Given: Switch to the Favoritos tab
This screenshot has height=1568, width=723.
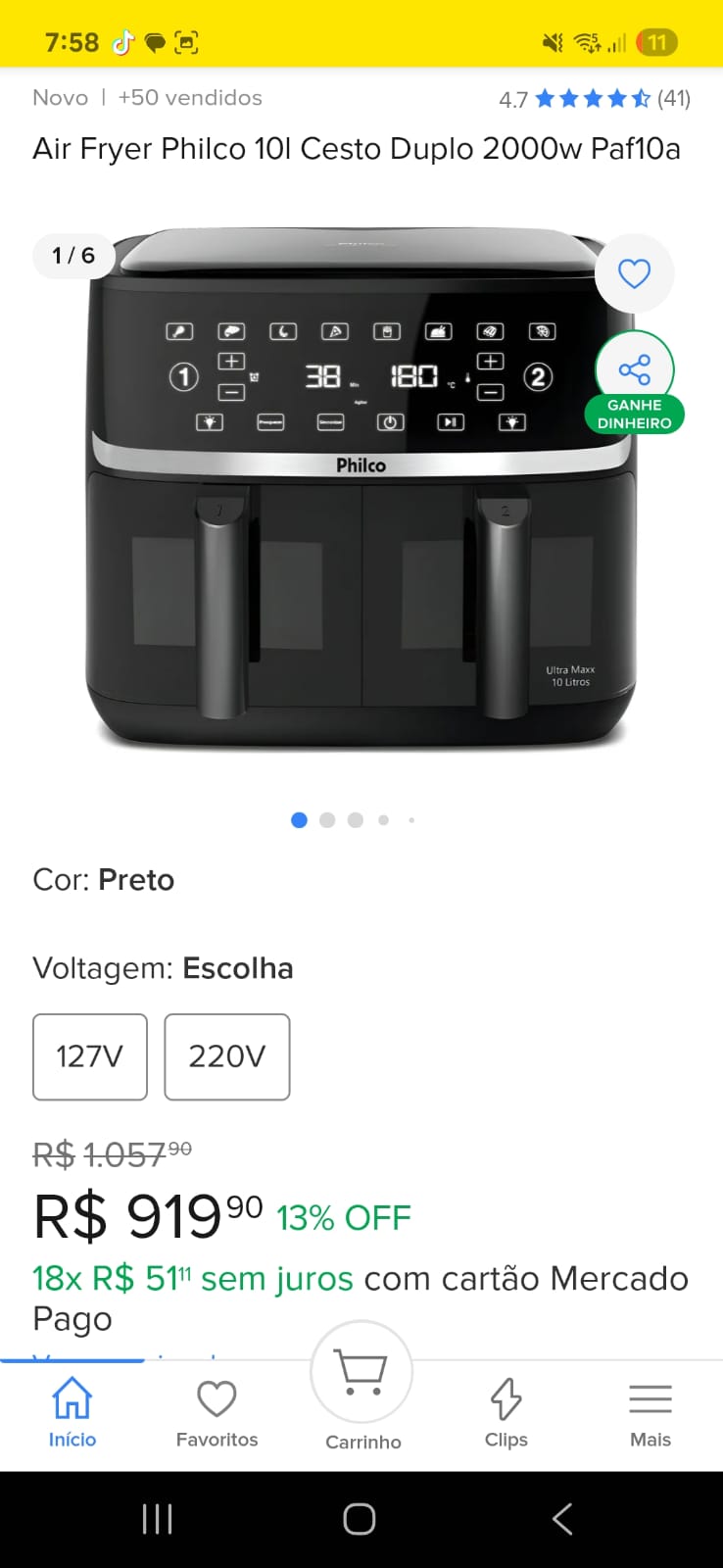Looking at the screenshot, I should pos(217,1412).
